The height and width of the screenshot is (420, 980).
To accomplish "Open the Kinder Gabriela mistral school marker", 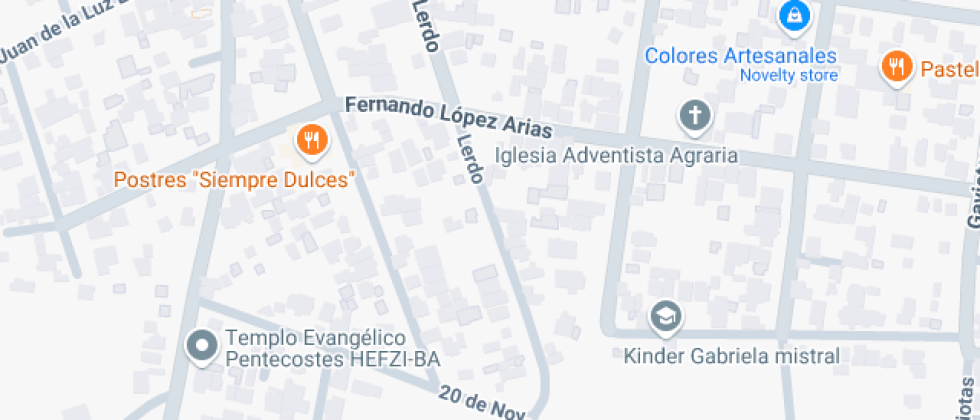I will 664,318.
